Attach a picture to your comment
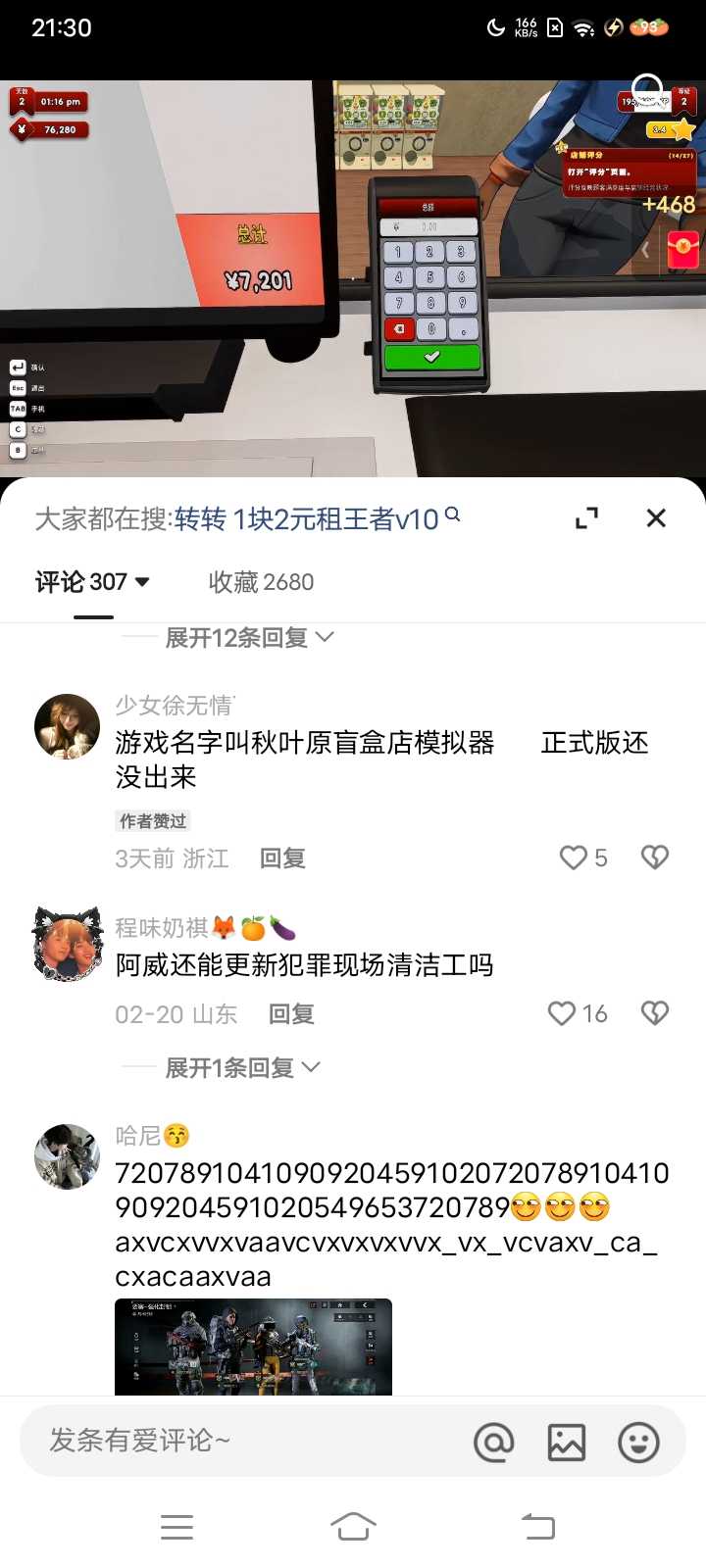Image resolution: width=706 pixels, height=1568 pixels. (566, 1443)
